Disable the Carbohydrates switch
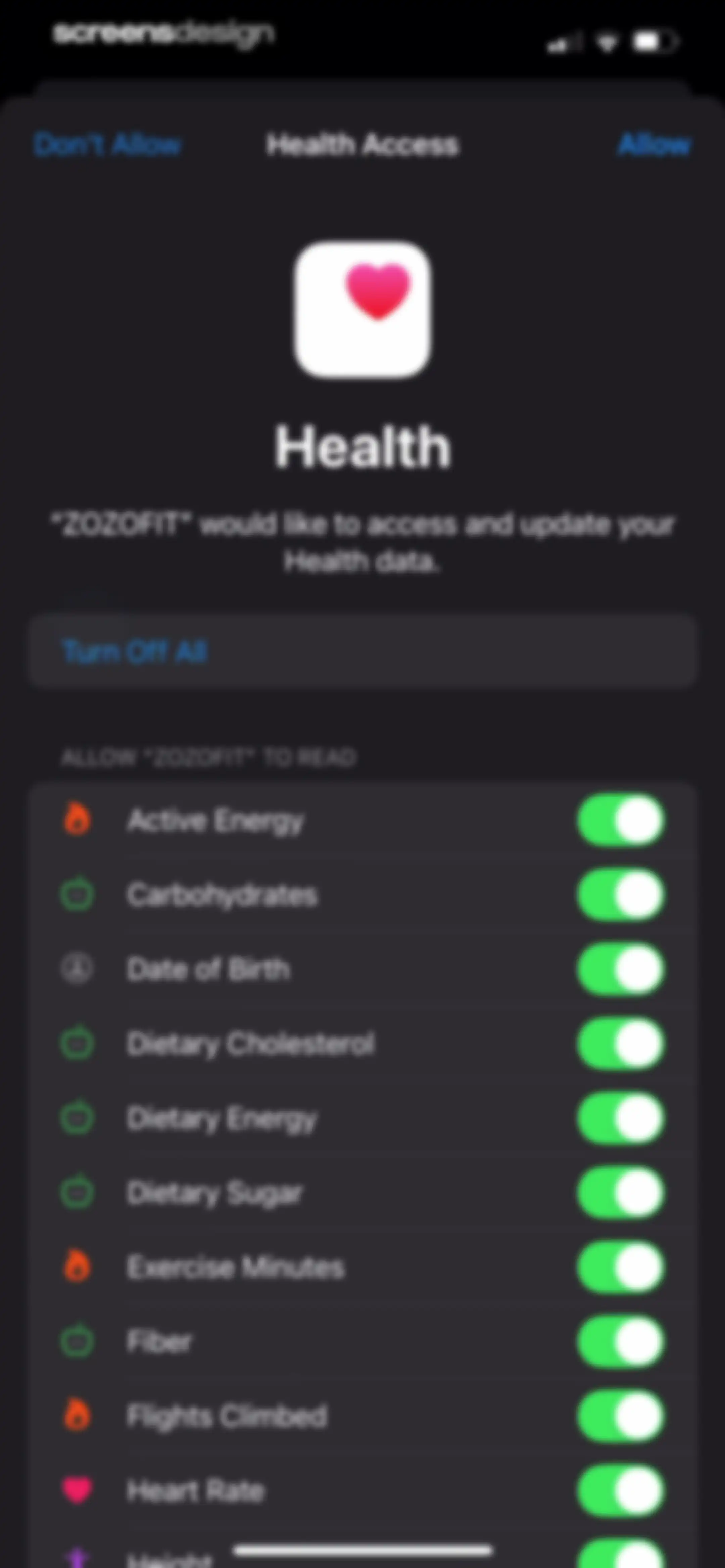Image resolution: width=725 pixels, height=1568 pixels. point(620,895)
